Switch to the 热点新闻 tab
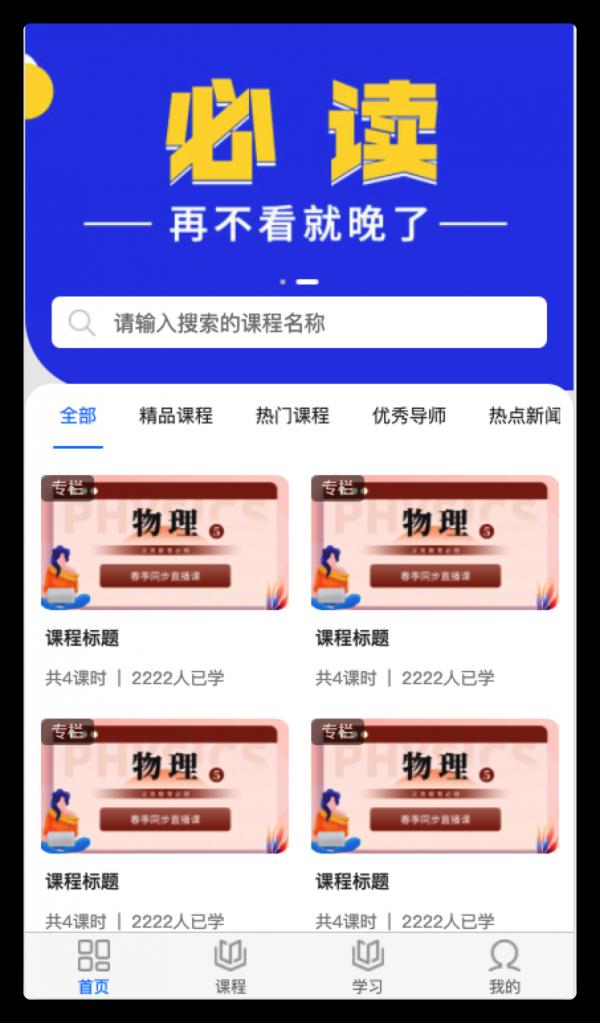This screenshot has width=600, height=1023. 524,416
